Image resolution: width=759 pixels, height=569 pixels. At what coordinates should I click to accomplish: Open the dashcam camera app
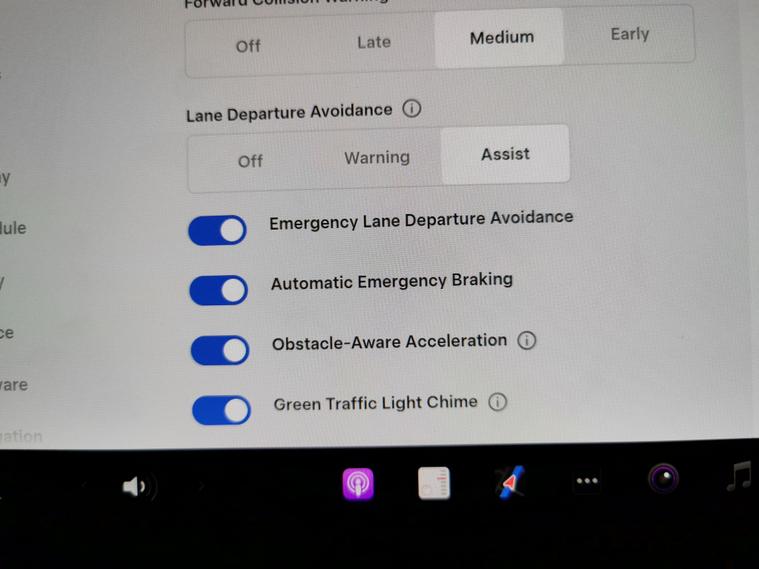coord(663,479)
